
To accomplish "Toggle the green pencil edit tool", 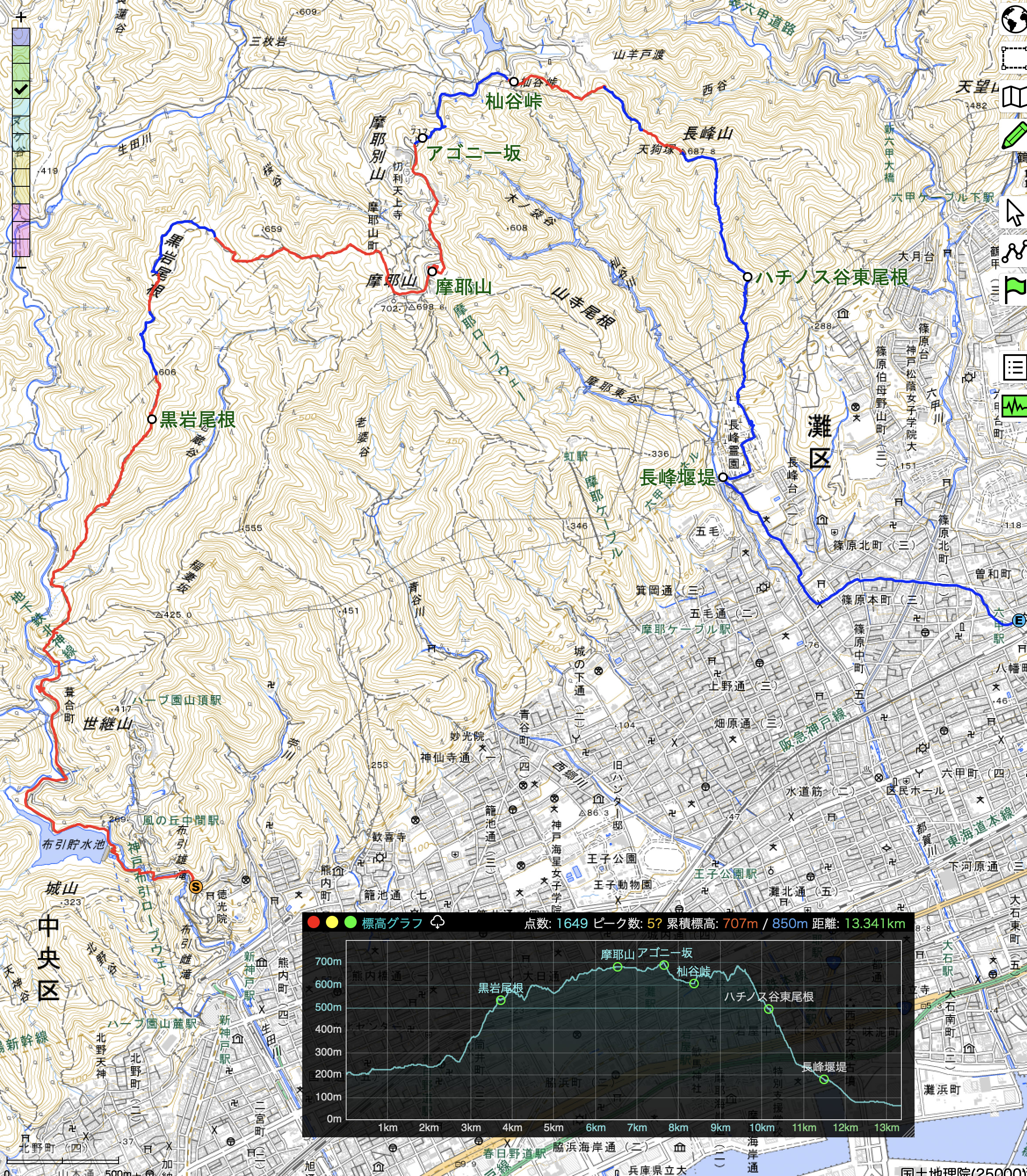I will tap(1014, 136).
